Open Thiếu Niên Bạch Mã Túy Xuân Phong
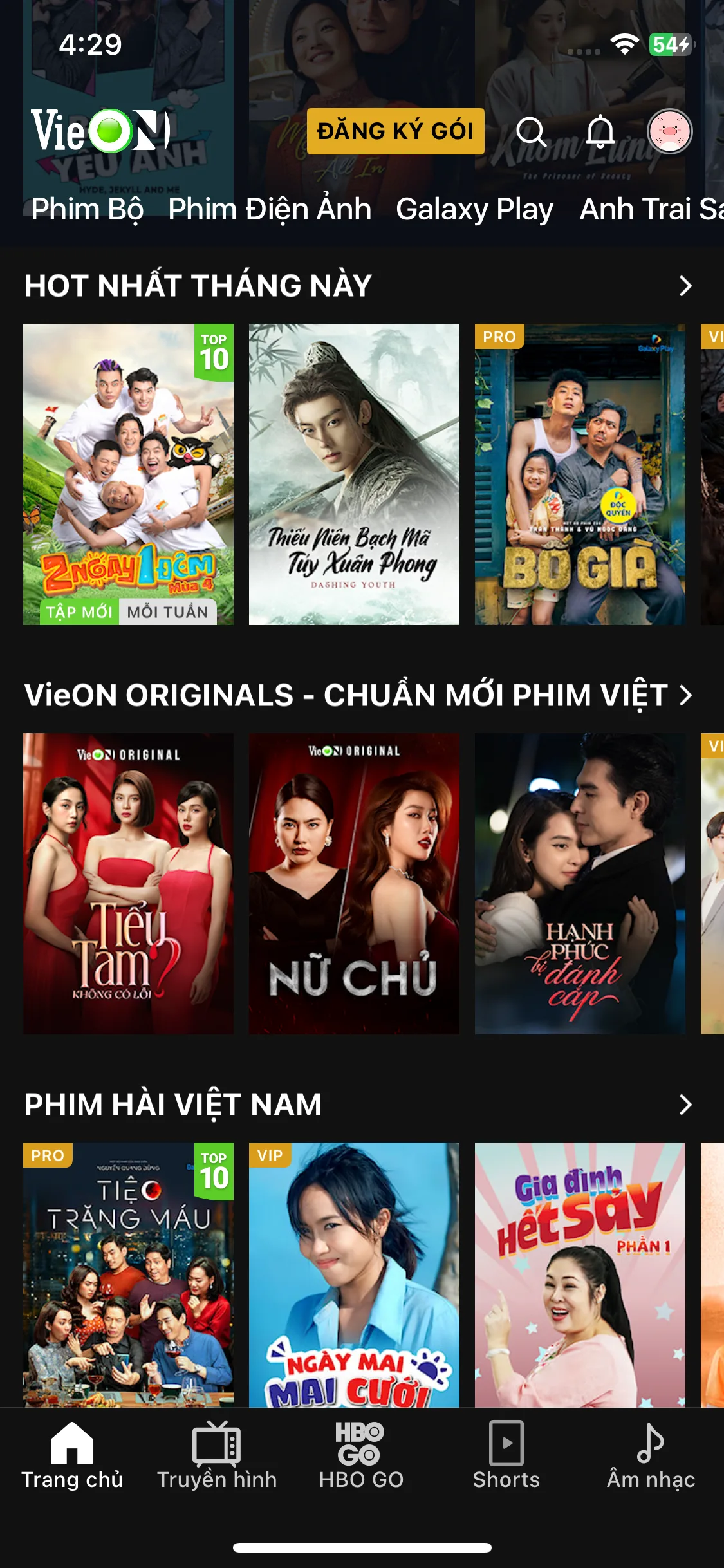The height and width of the screenshot is (1568, 724). [354, 474]
